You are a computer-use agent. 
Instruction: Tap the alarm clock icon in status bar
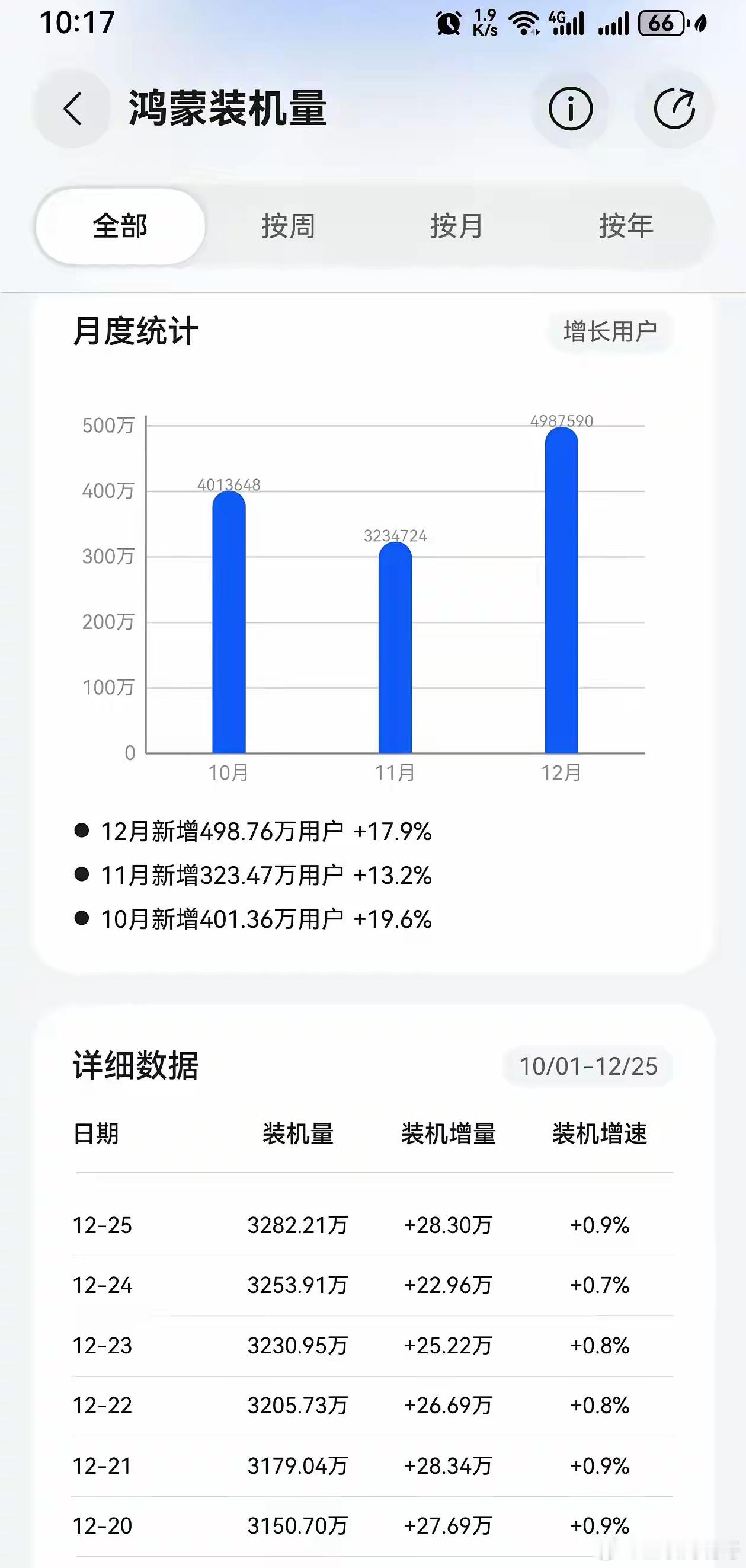coord(449,23)
